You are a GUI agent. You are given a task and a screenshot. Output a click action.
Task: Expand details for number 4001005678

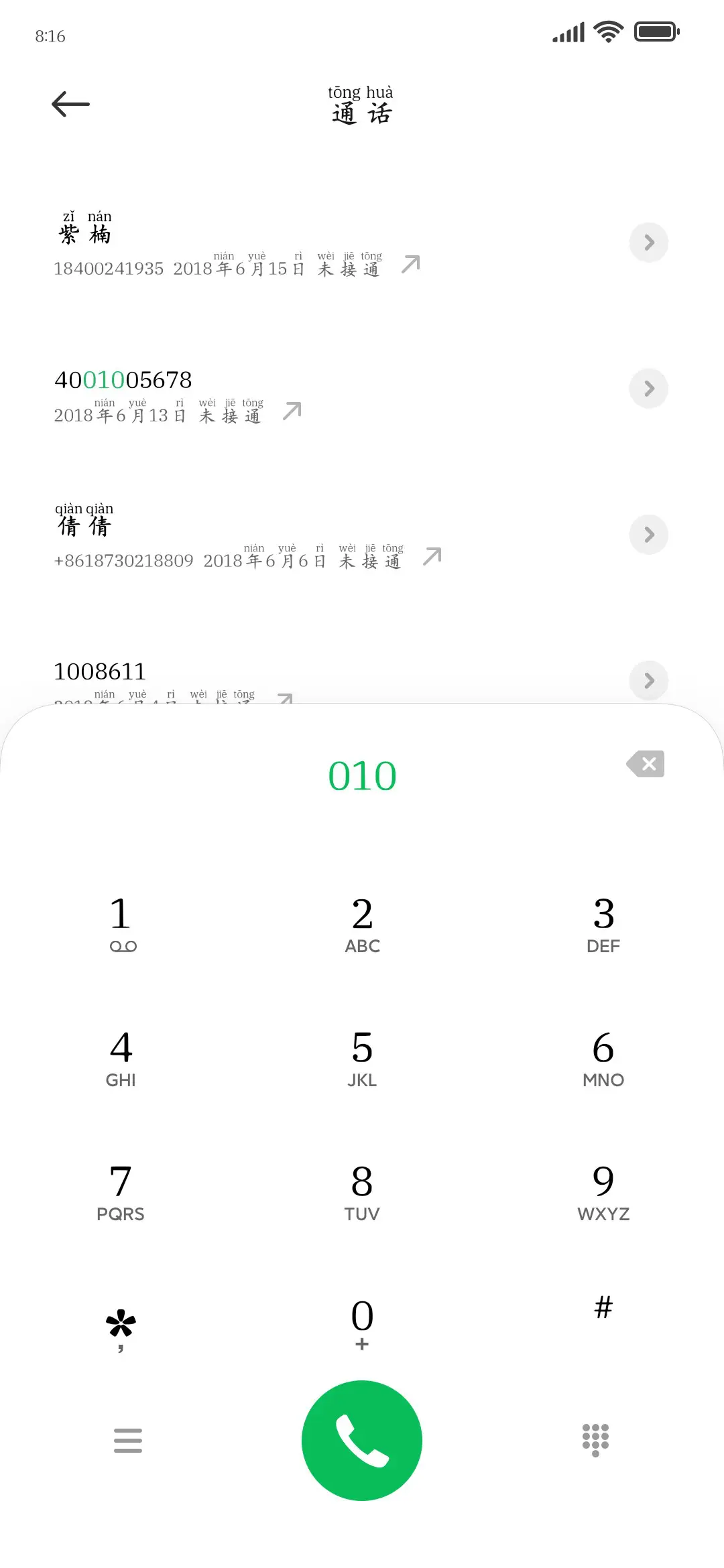(648, 389)
